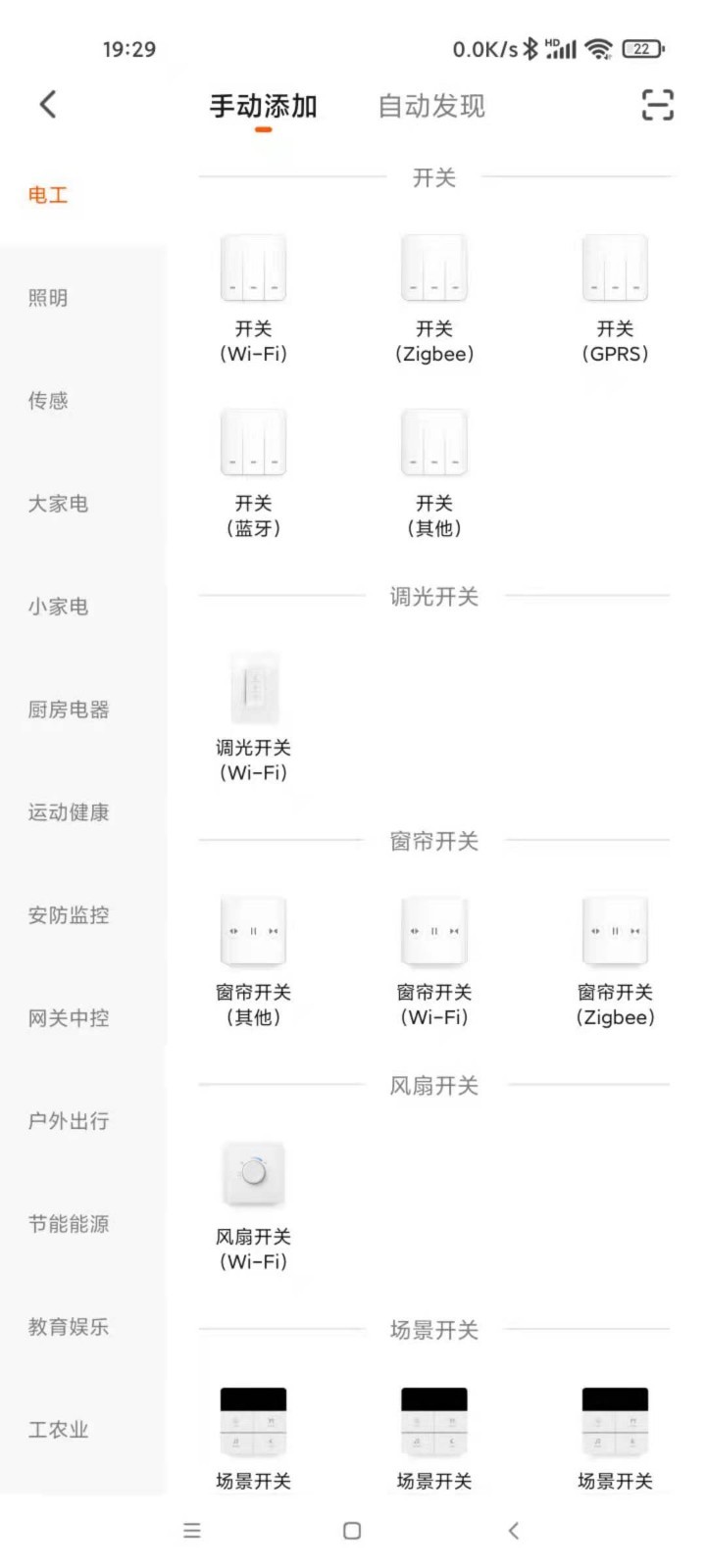706x1568 pixels.
Task: Select the 网关中控 category
Action: 69,1018
